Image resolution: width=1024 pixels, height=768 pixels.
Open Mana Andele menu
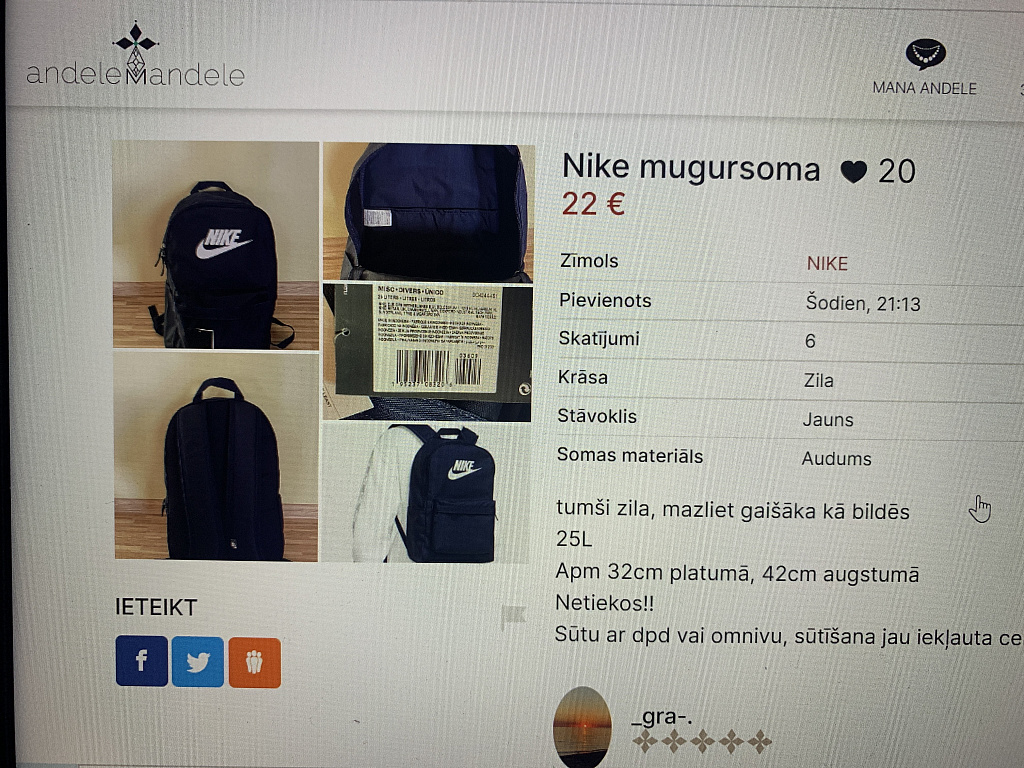tap(925, 67)
